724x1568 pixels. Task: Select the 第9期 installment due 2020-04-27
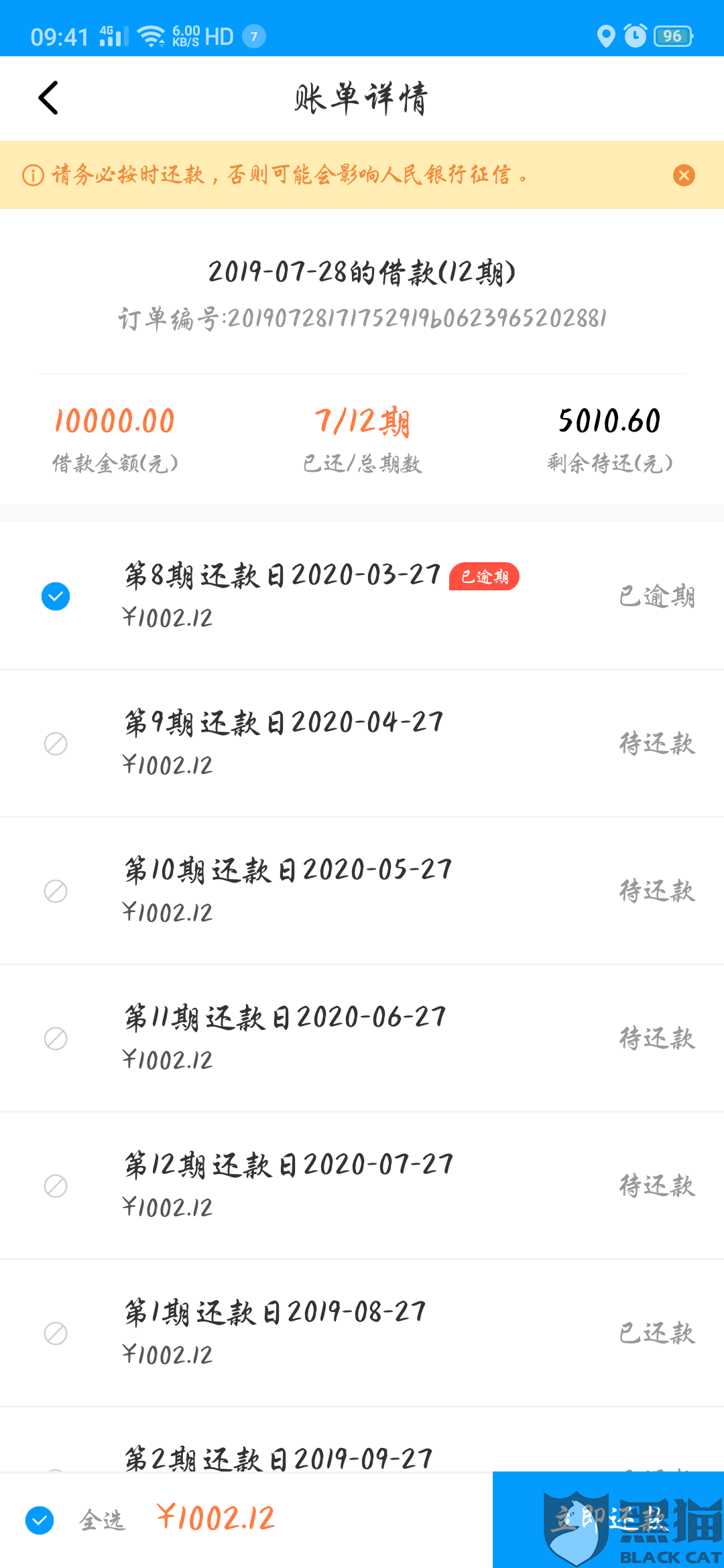[x=56, y=744]
